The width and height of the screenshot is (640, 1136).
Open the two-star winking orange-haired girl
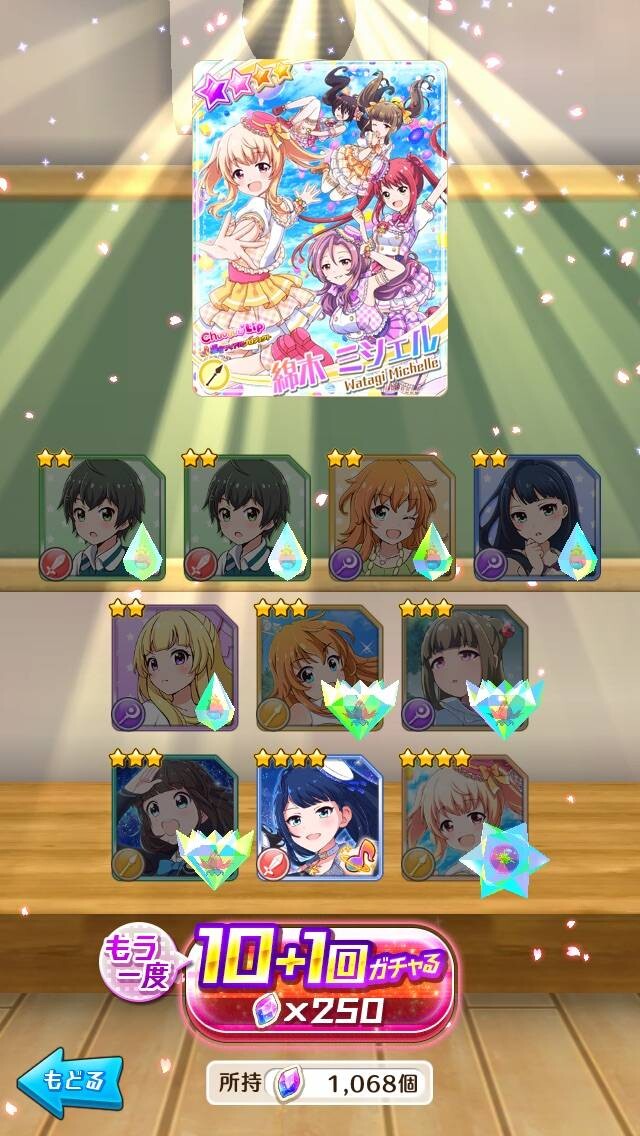pyautogui.click(x=392, y=517)
